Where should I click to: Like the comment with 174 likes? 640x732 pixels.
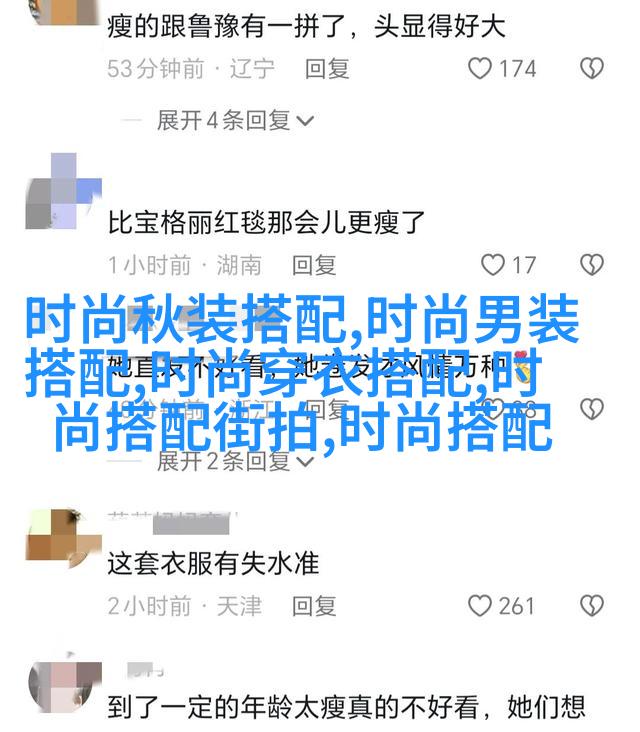481,69
